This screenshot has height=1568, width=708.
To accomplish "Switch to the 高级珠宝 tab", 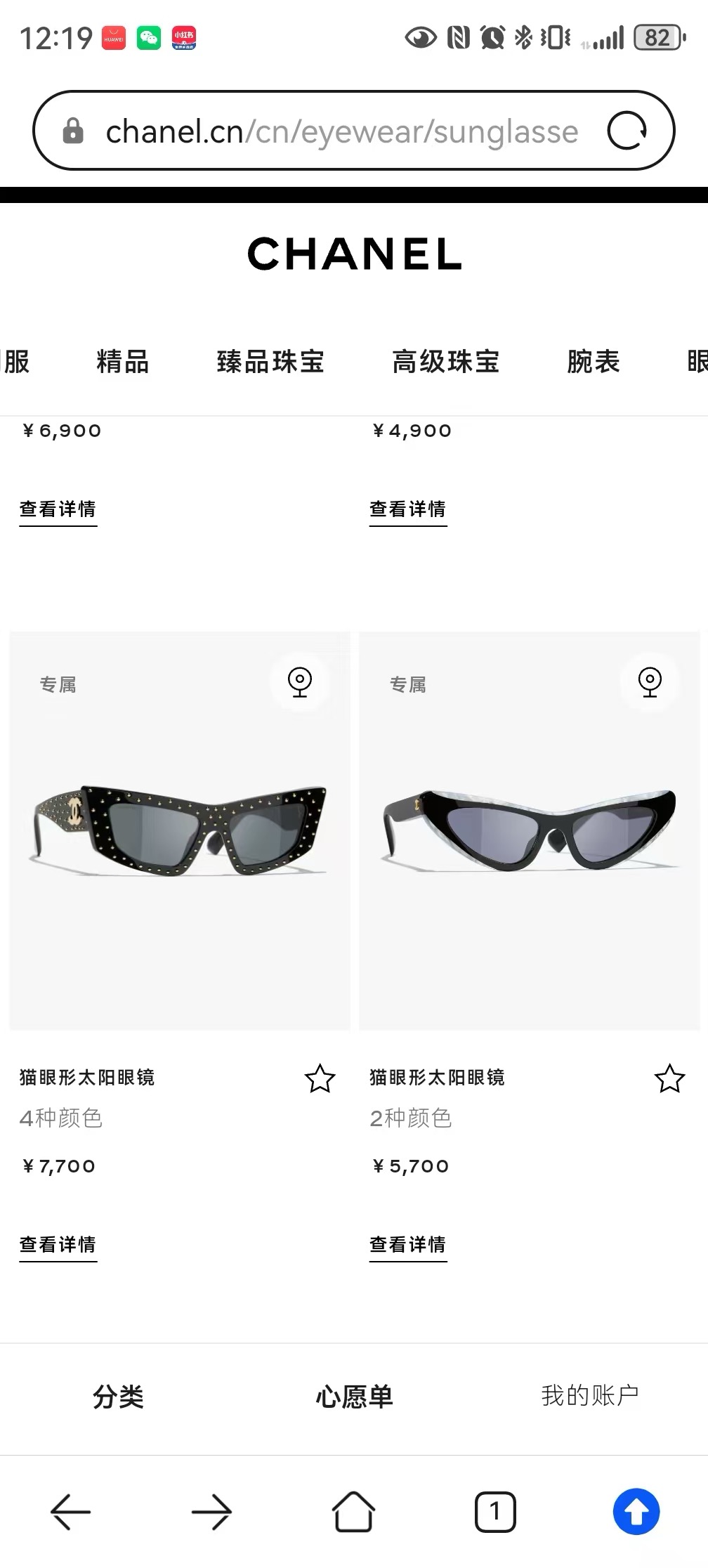I will click(446, 362).
